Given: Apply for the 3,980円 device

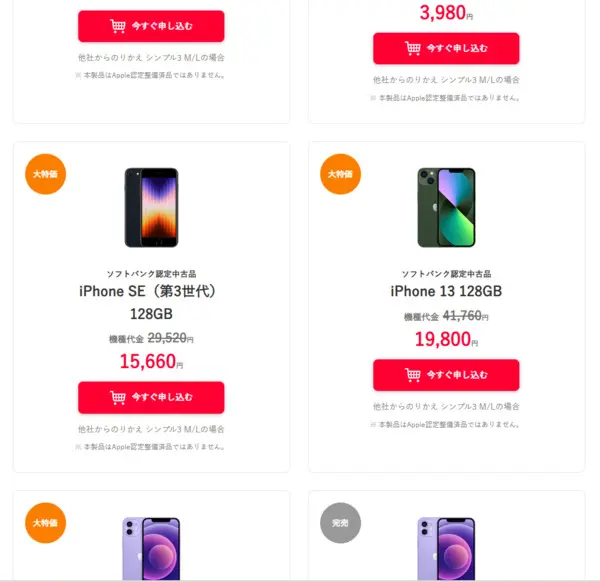Looking at the screenshot, I should click(x=446, y=48).
